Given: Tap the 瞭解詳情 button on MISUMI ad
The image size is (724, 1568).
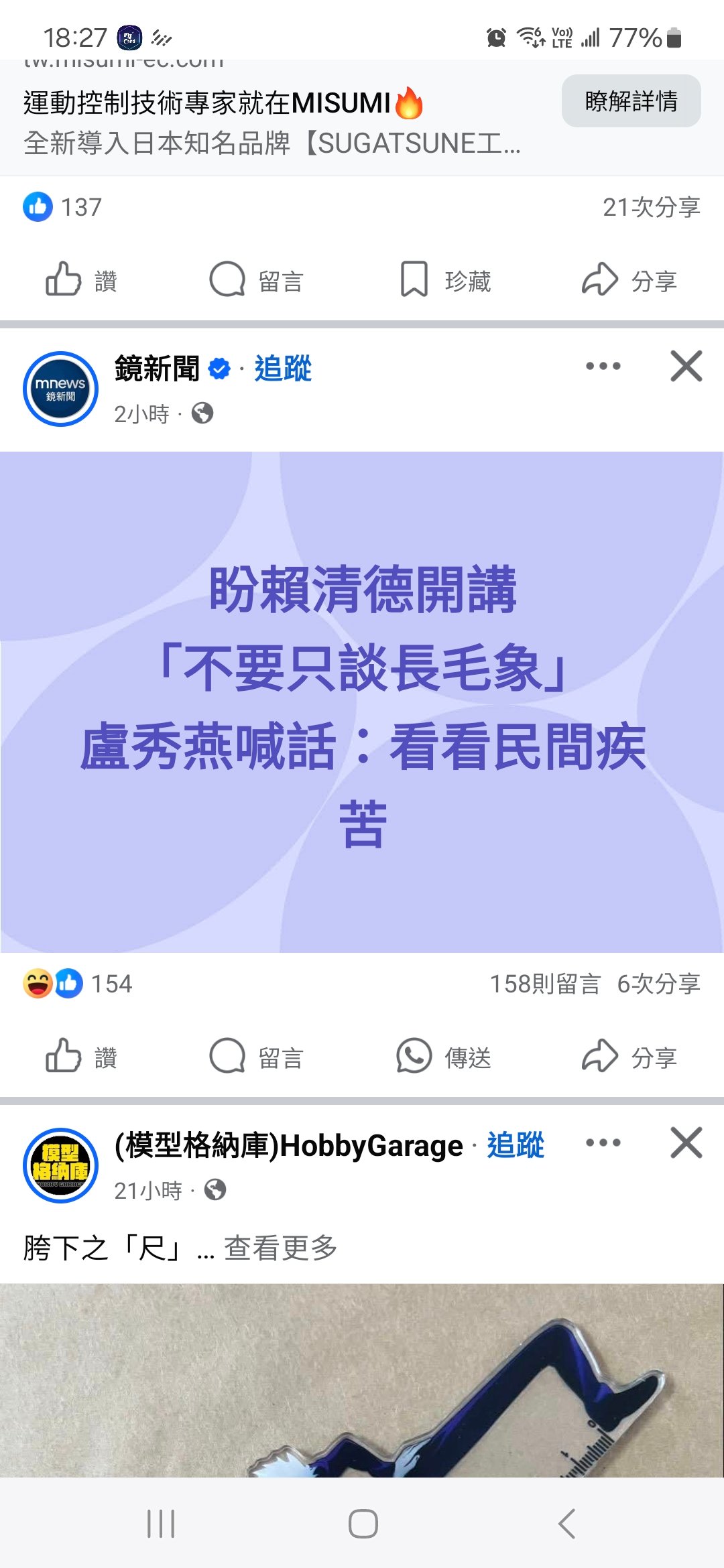Looking at the screenshot, I should pos(631,101).
